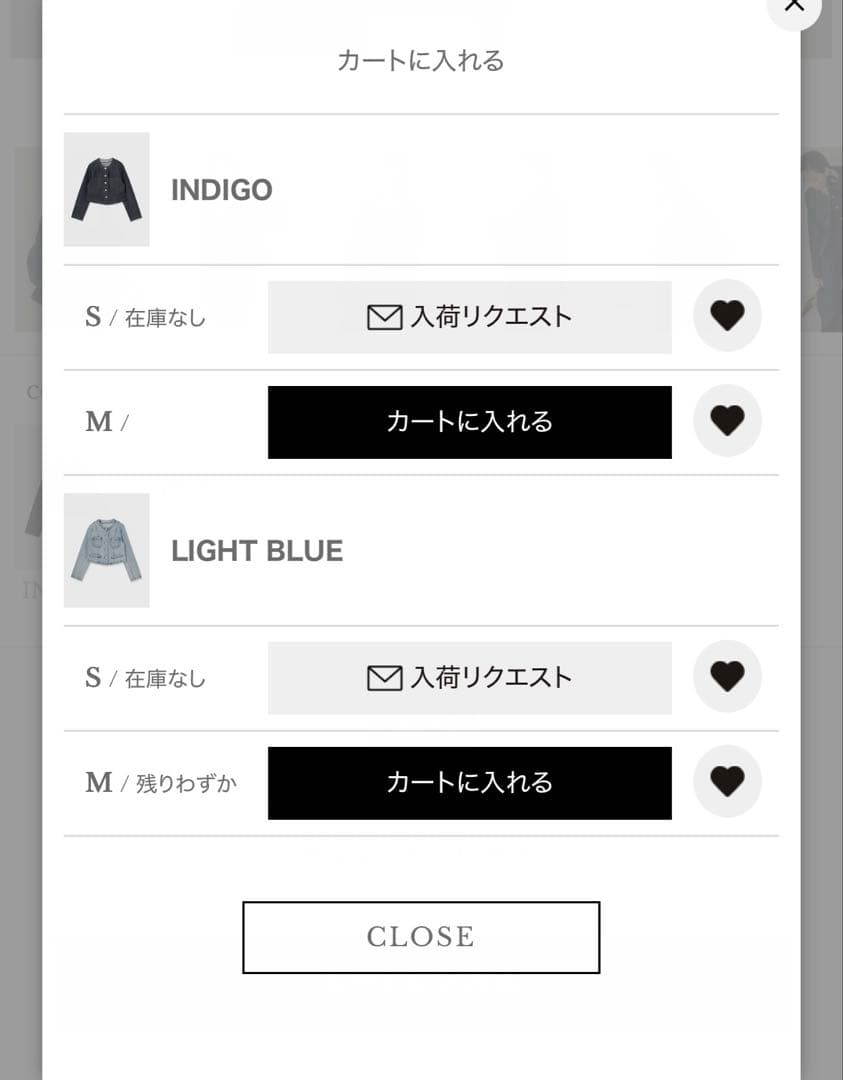Viewport: 843px width, 1080px height.
Task: Request restock for LIGHT BLUE size S
Action: pyautogui.click(x=469, y=676)
